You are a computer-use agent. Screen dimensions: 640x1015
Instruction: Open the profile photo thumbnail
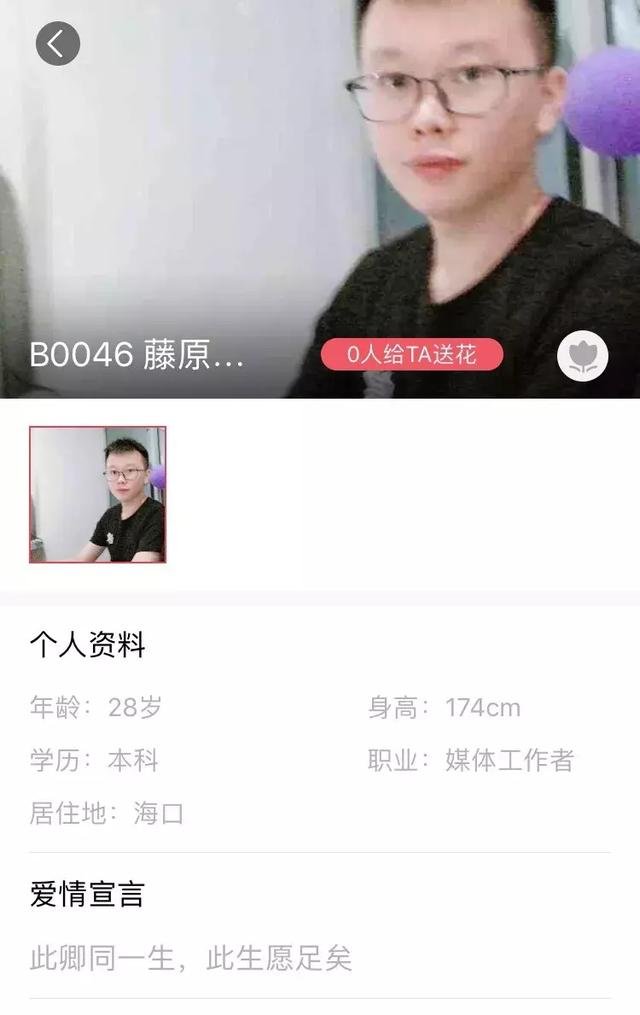97,494
